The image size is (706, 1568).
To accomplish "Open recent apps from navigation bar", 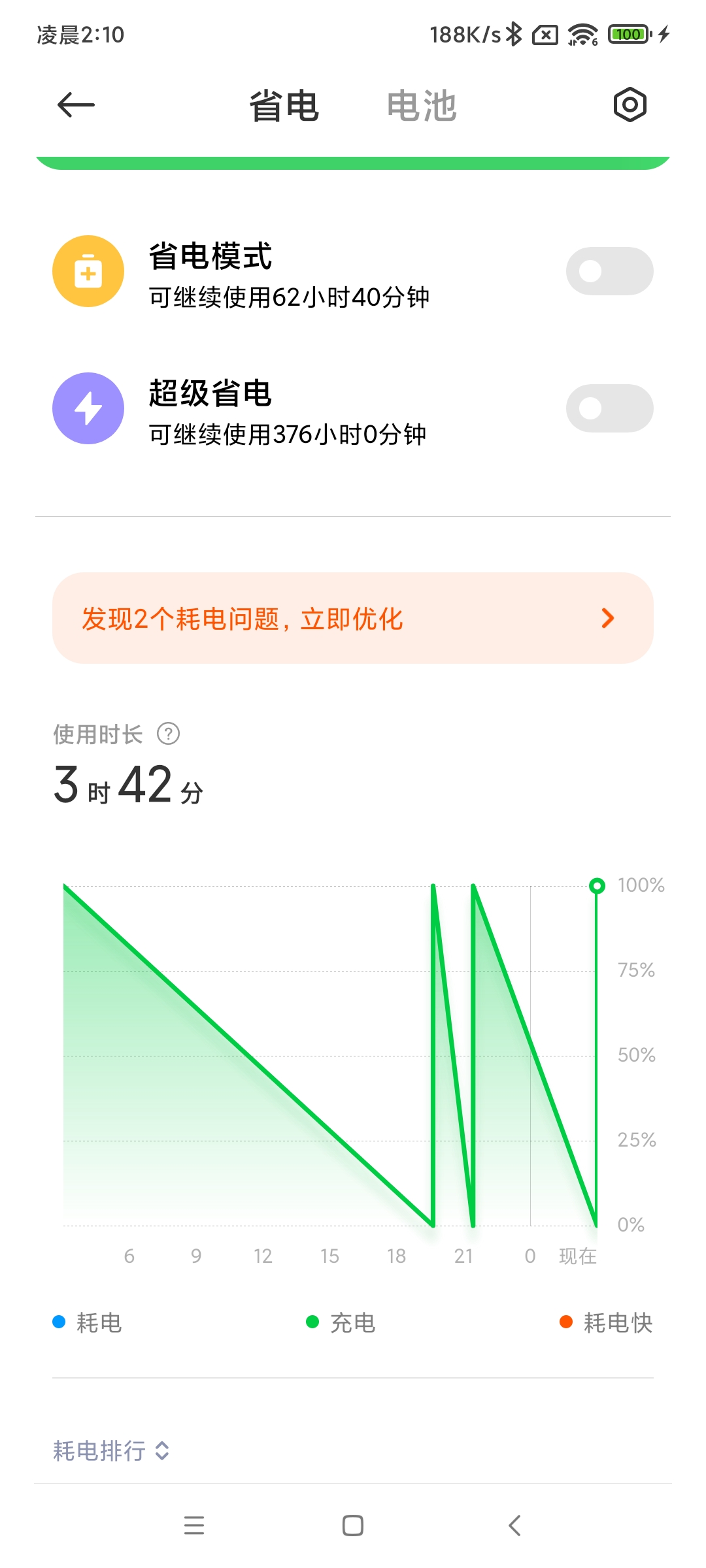I will [x=194, y=1526].
